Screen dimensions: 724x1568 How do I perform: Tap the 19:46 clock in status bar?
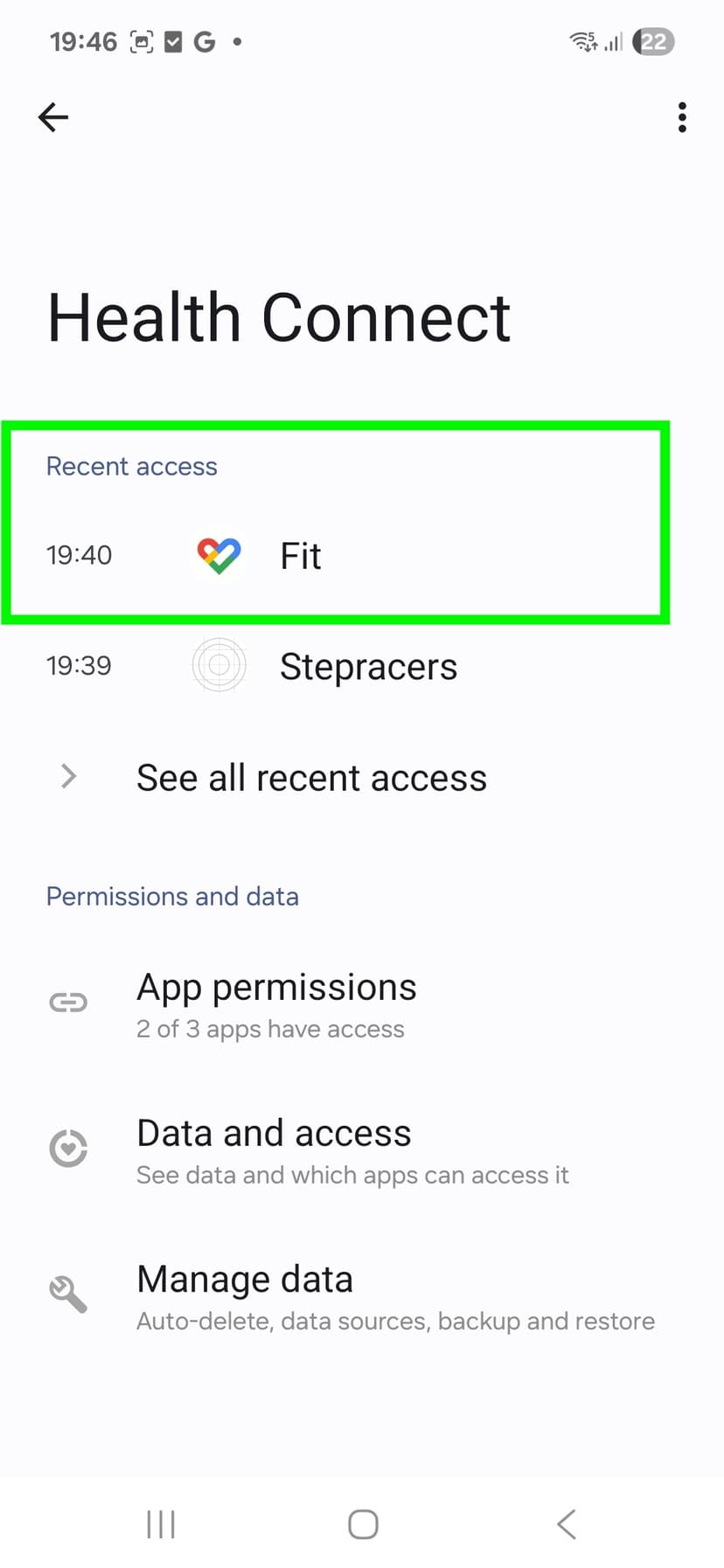[83, 40]
